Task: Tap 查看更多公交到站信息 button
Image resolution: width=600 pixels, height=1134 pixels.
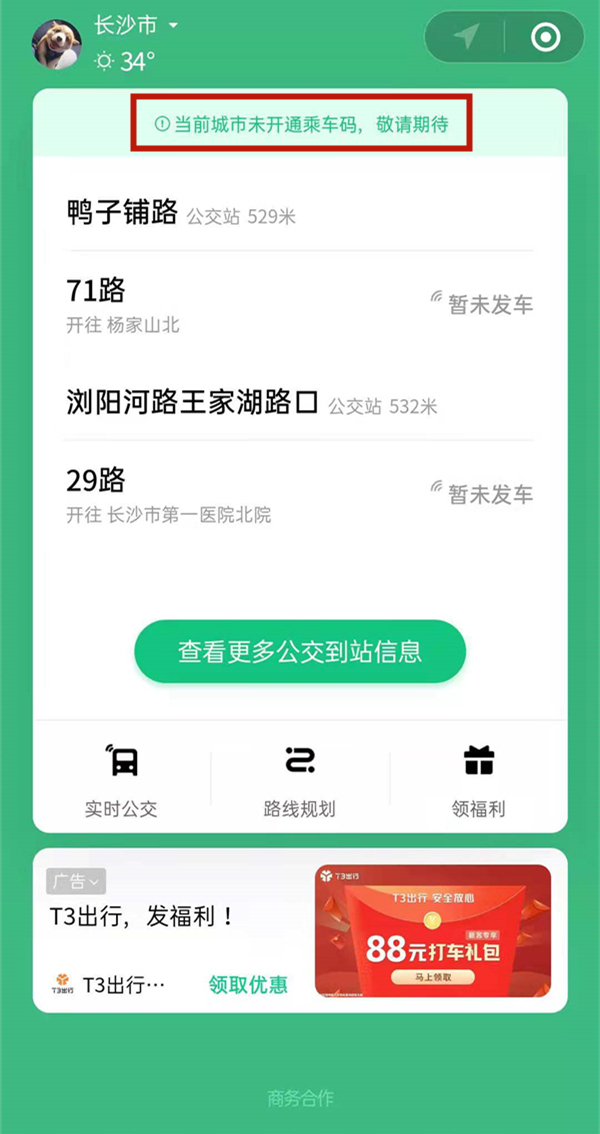Action: pyautogui.click(x=300, y=652)
